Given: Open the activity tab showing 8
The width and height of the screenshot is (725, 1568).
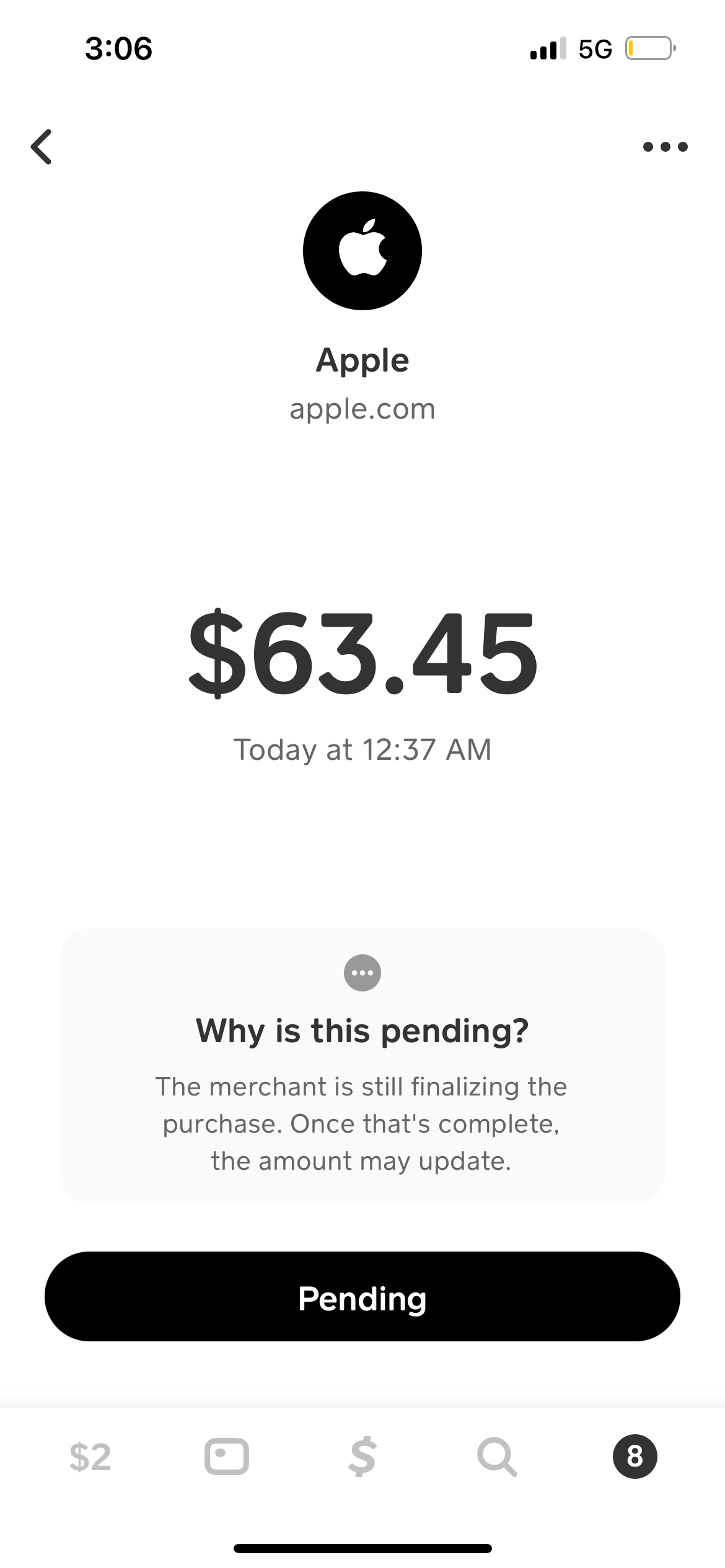Looking at the screenshot, I should (635, 1457).
